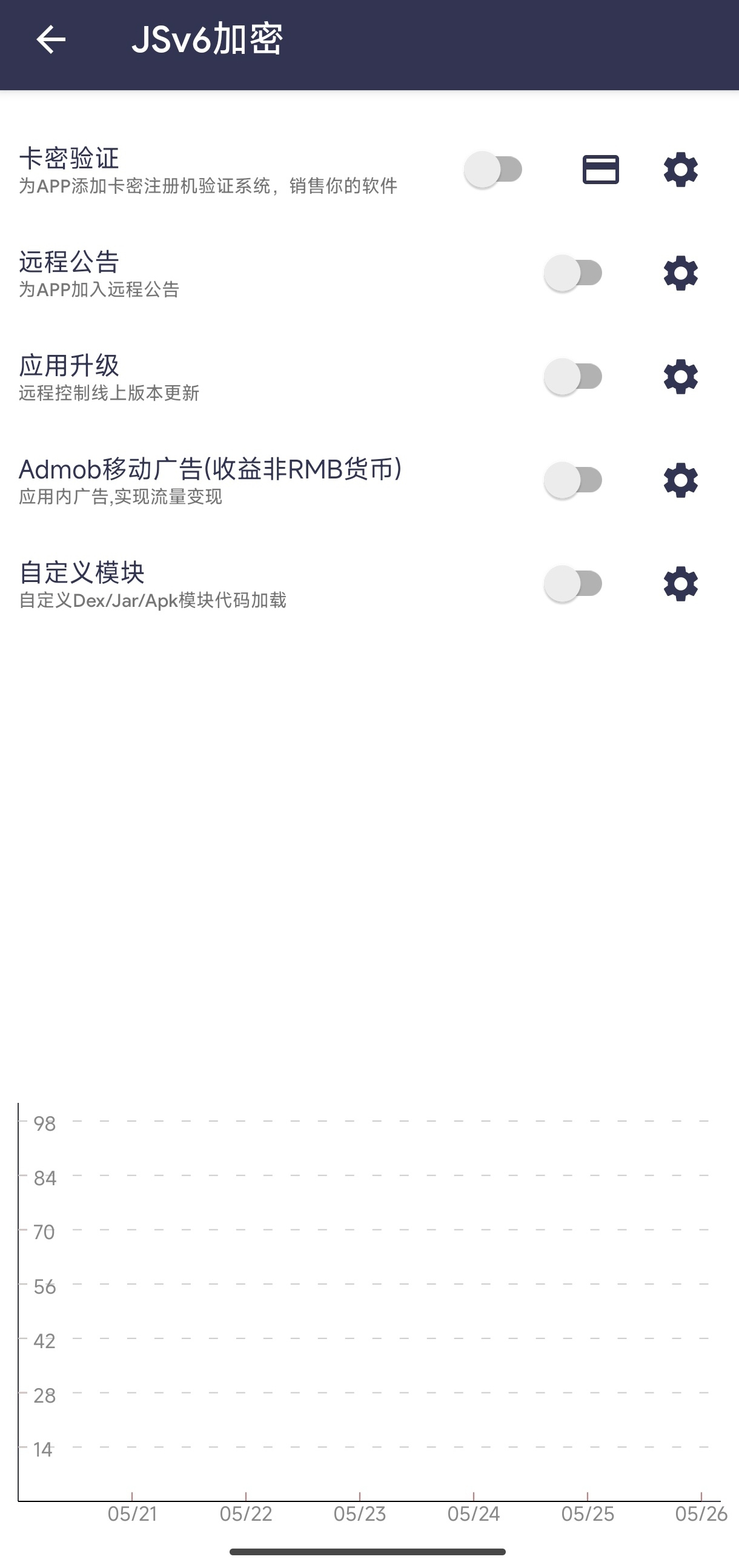Open settings gear for 应用升级
Screen dimensions: 739x1568
680,377
